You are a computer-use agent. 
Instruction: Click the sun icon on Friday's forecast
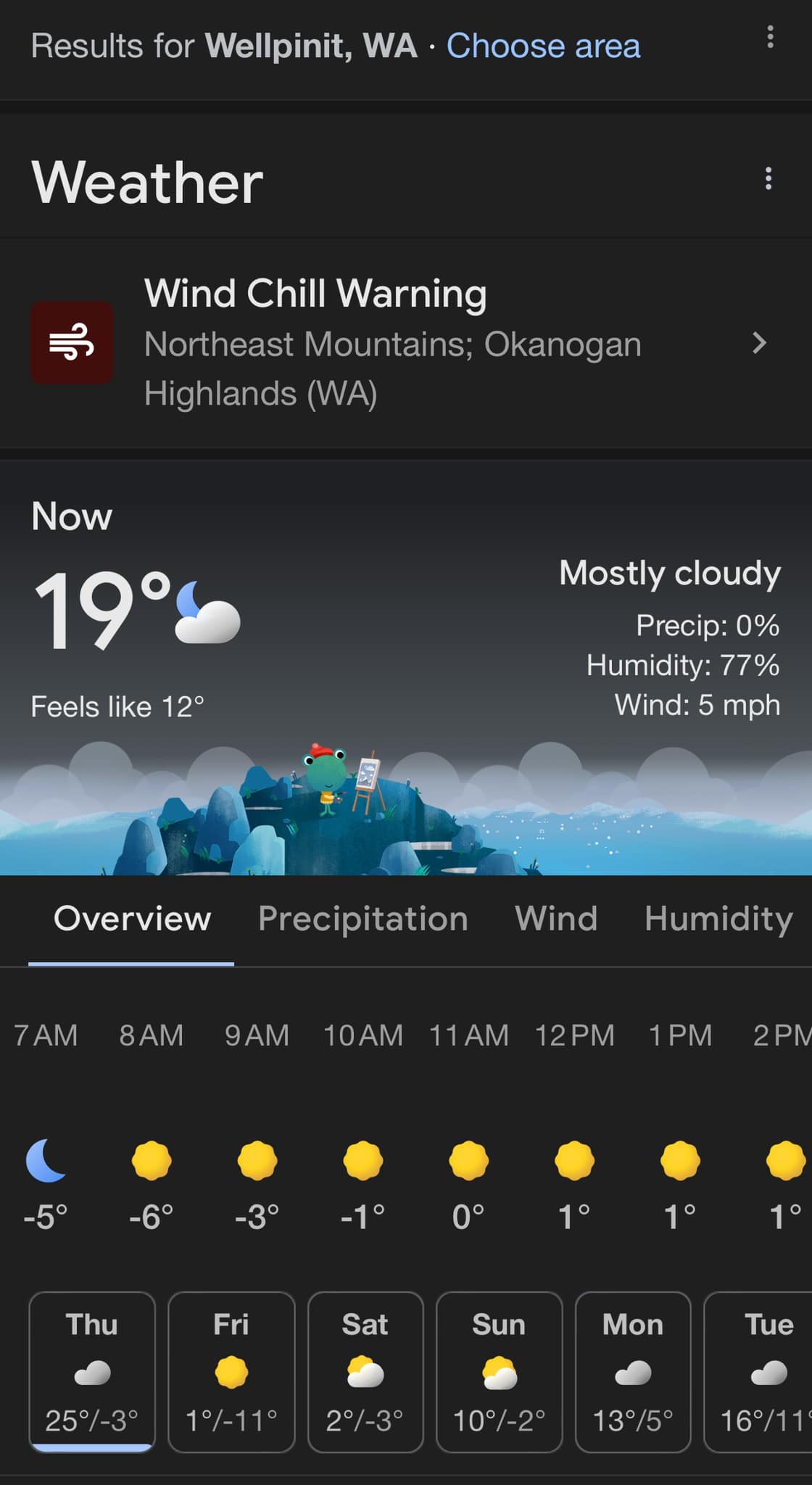tap(231, 1372)
